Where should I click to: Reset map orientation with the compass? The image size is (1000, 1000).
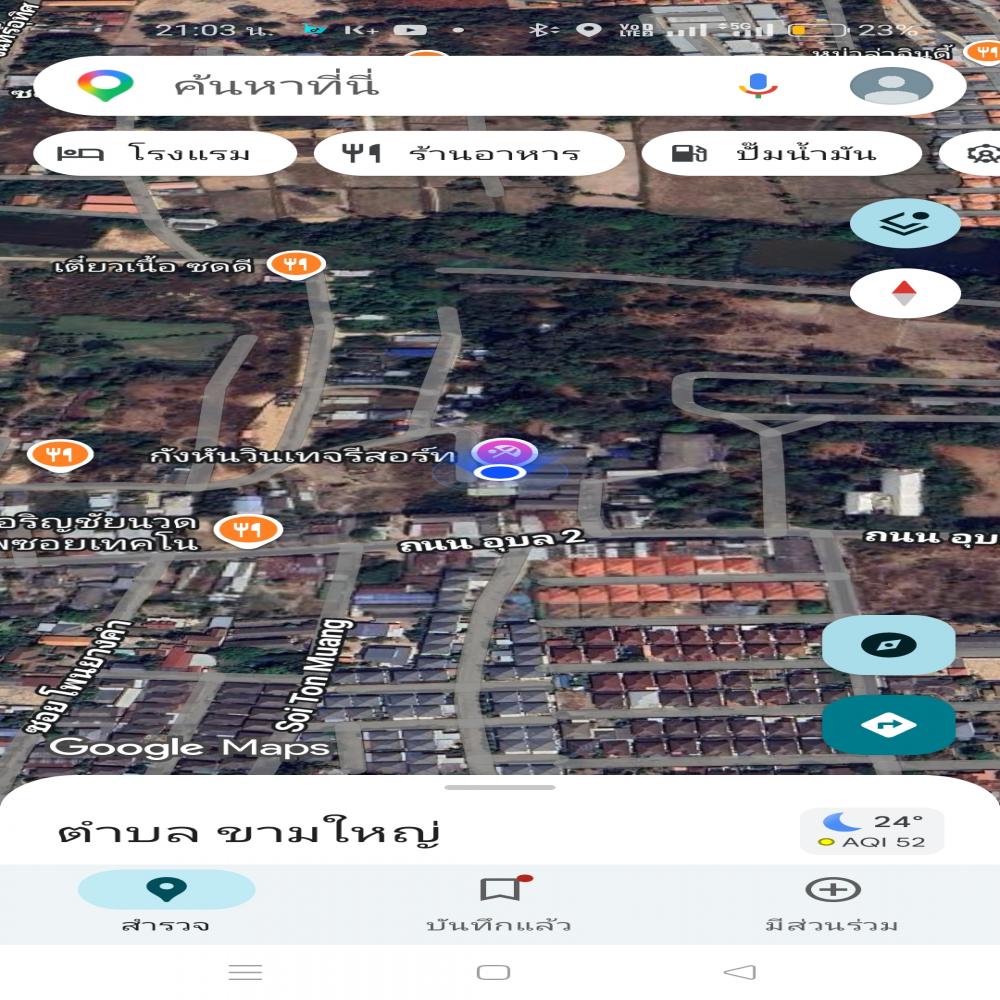click(x=904, y=293)
